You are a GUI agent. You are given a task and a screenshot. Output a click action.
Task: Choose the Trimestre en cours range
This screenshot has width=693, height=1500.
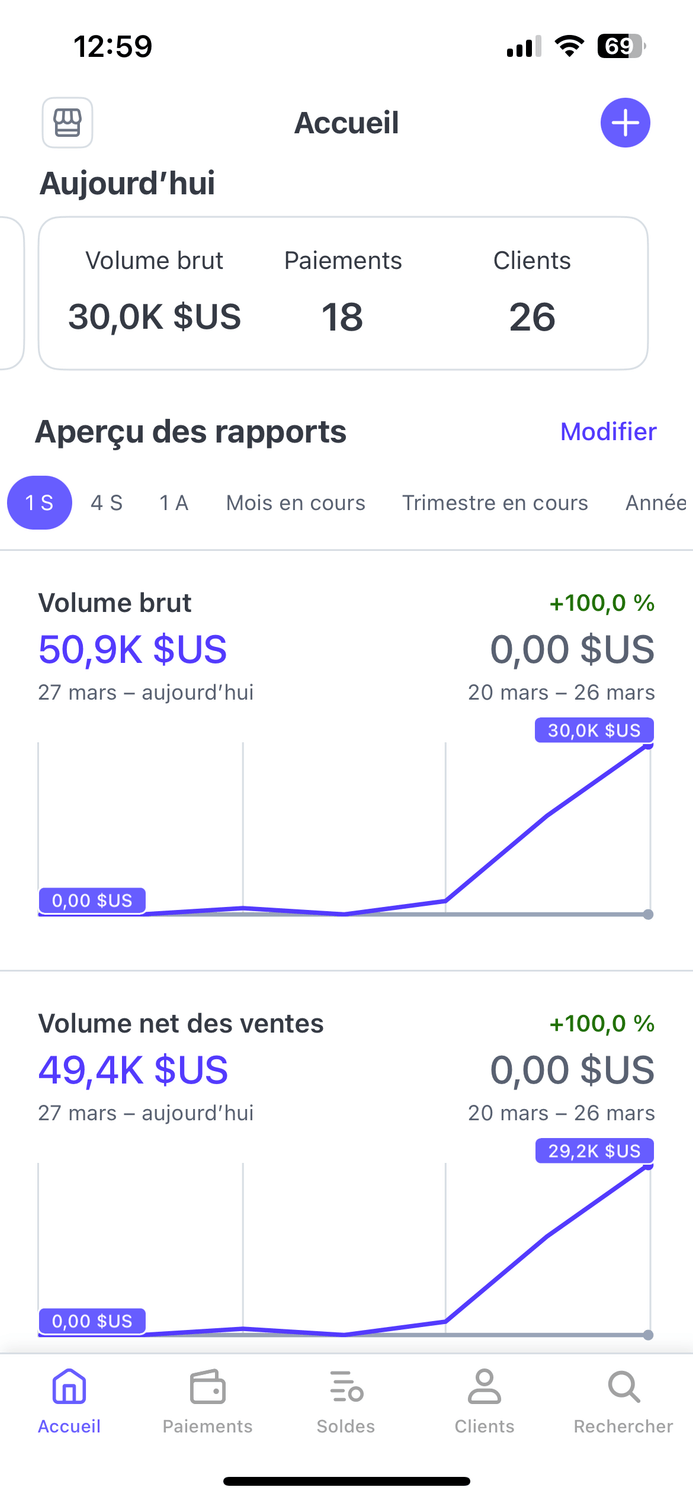(x=495, y=503)
